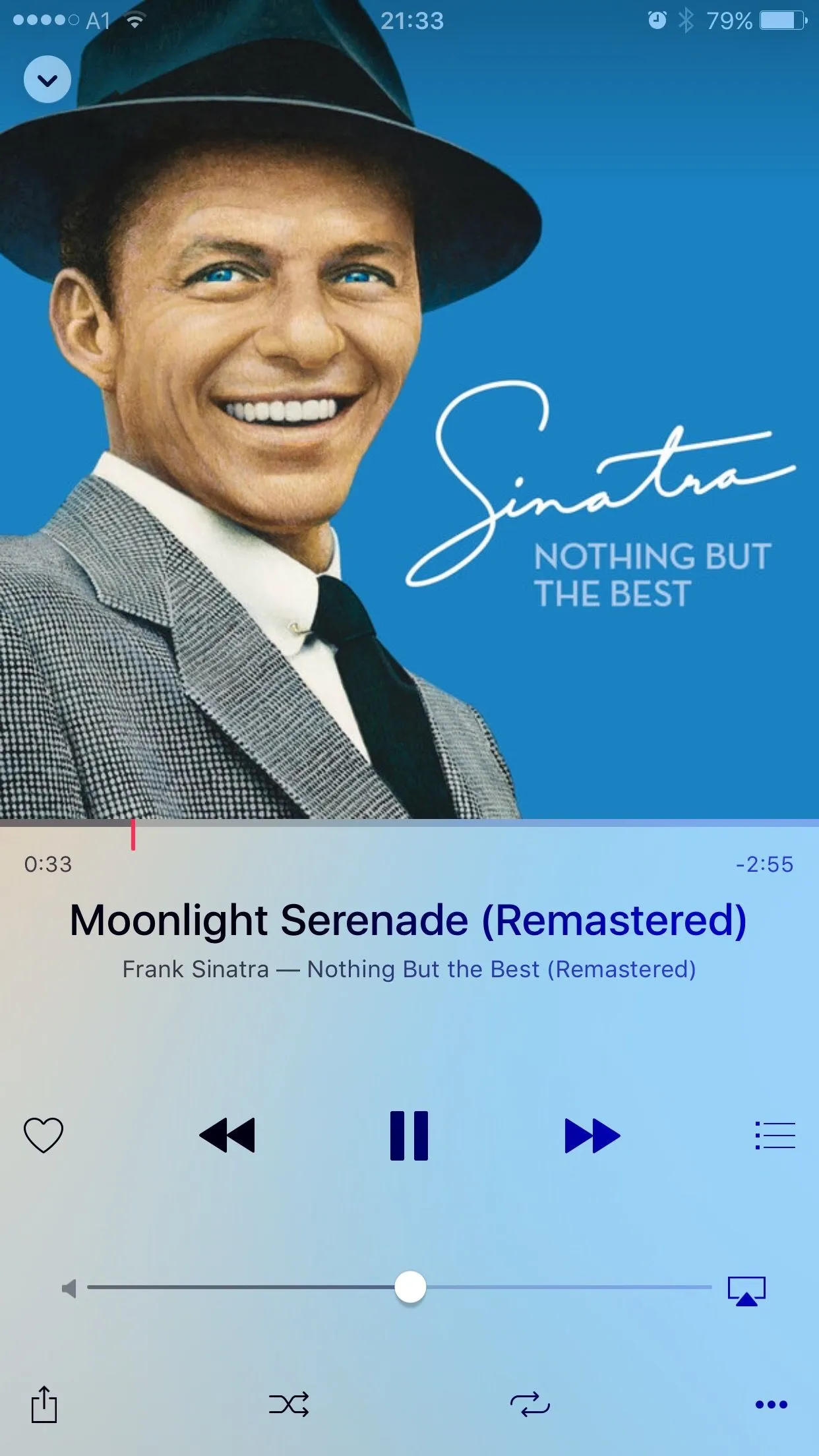This screenshot has height=1456, width=819.
Task: Collapse the Now Playing screen
Action: 47,80
